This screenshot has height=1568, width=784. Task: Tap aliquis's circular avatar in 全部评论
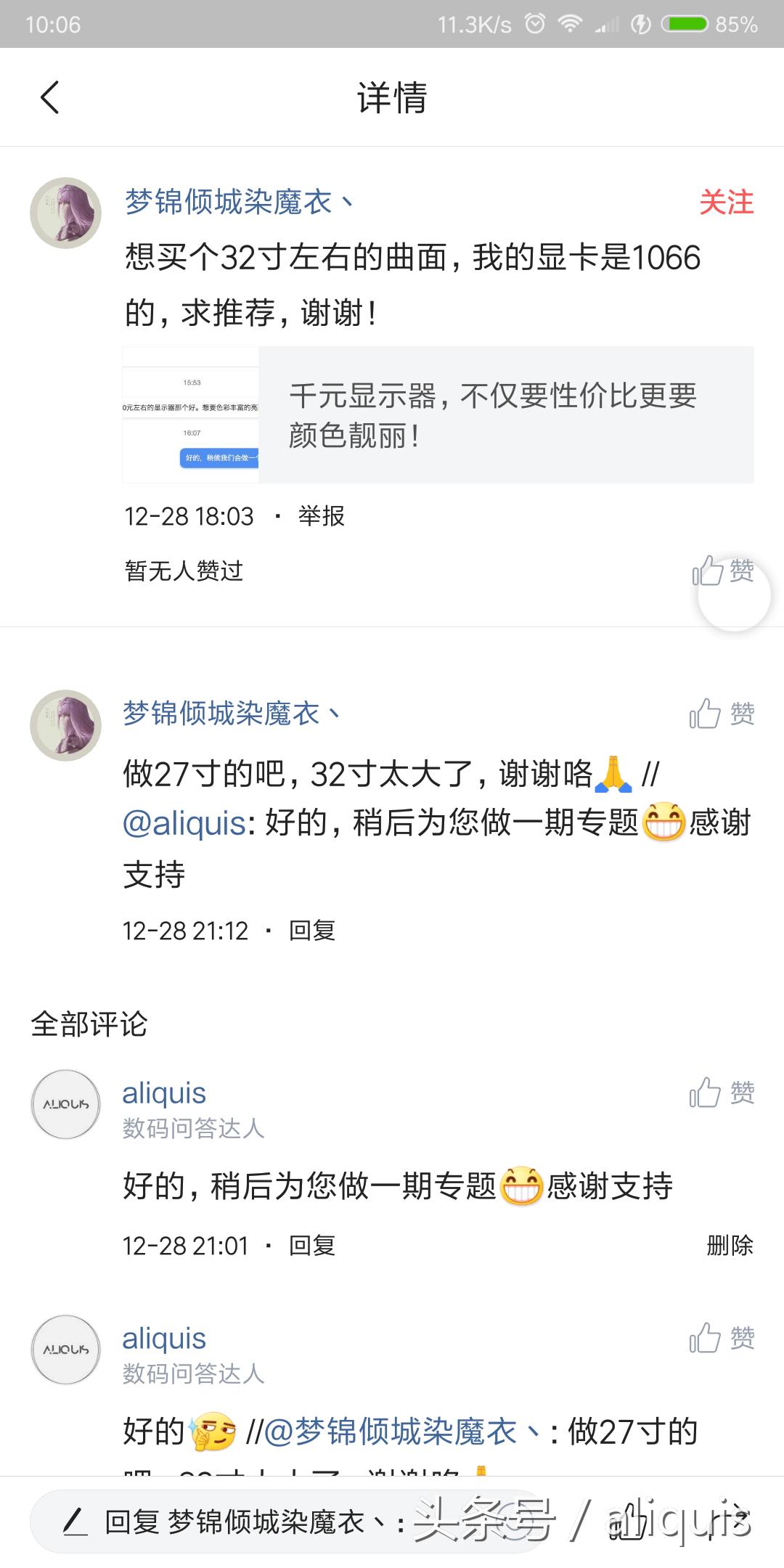65,1103
